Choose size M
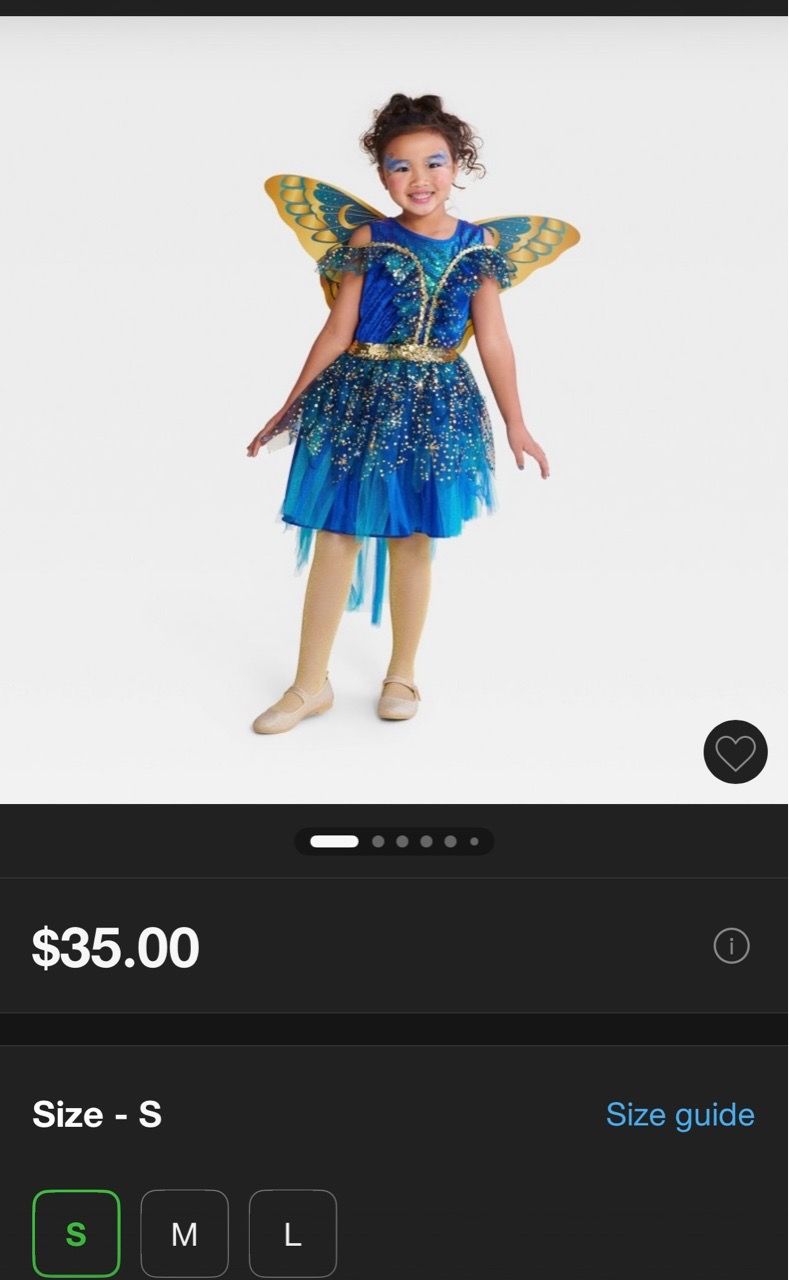Screen dimensions: 789x1280 184,1234
